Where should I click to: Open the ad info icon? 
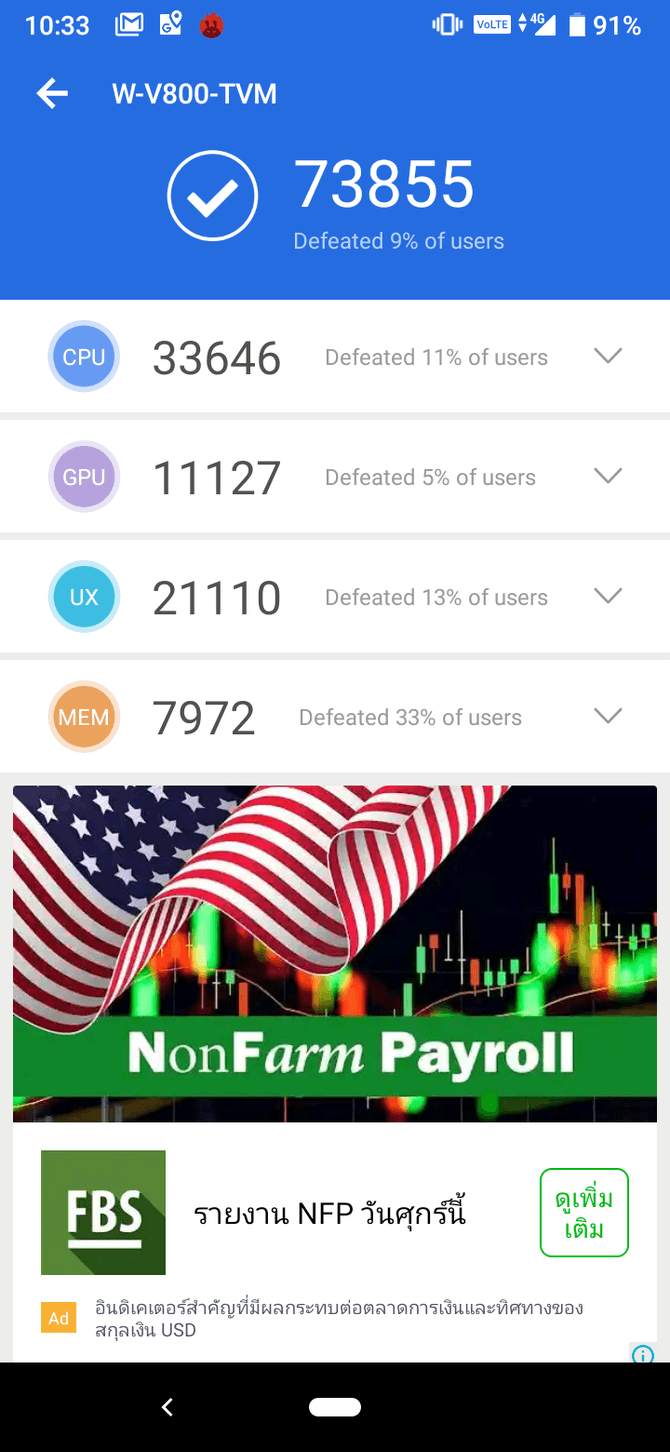[643, 1354]
